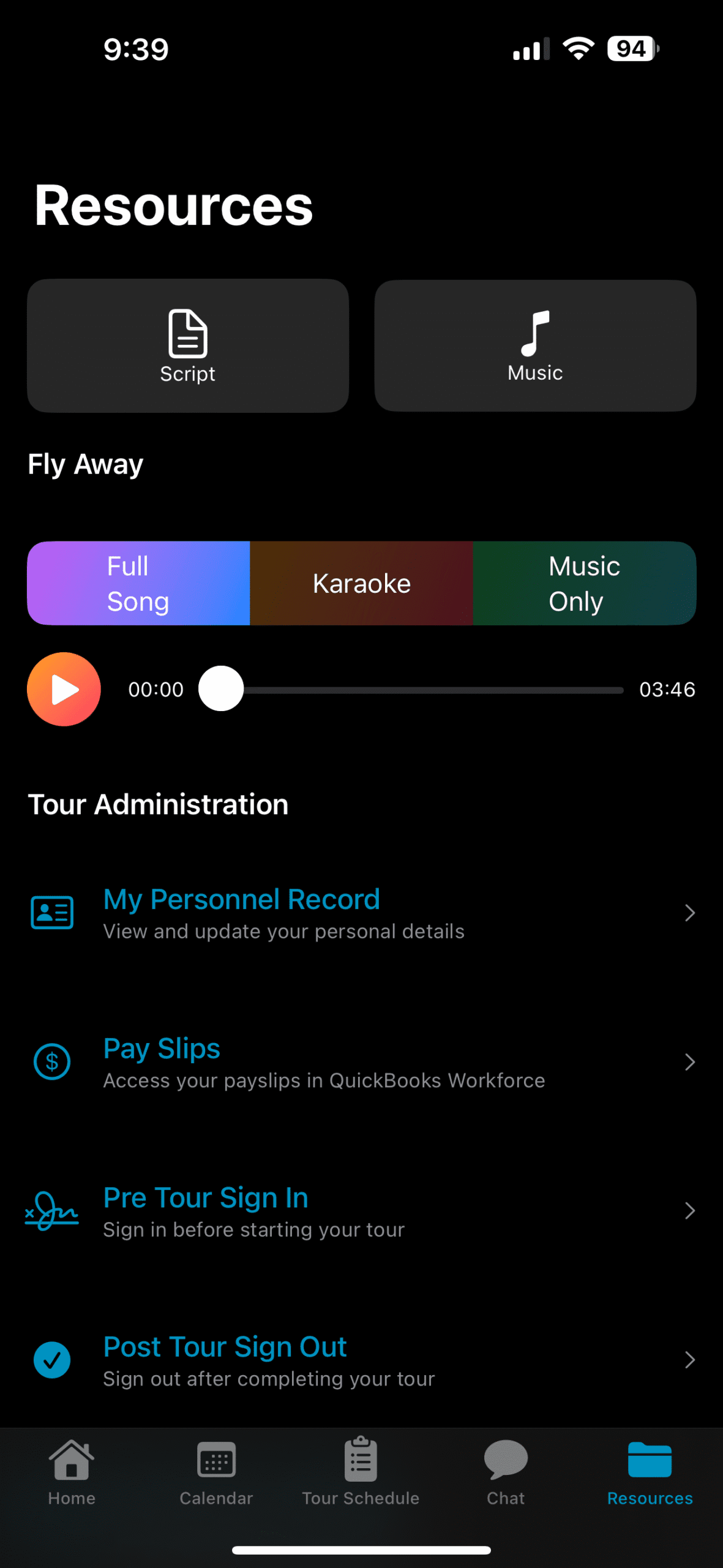Switch to the Calendar tab
Image resolution: width=723 pixels, height=1568 pixels.
coord(216,1472)
